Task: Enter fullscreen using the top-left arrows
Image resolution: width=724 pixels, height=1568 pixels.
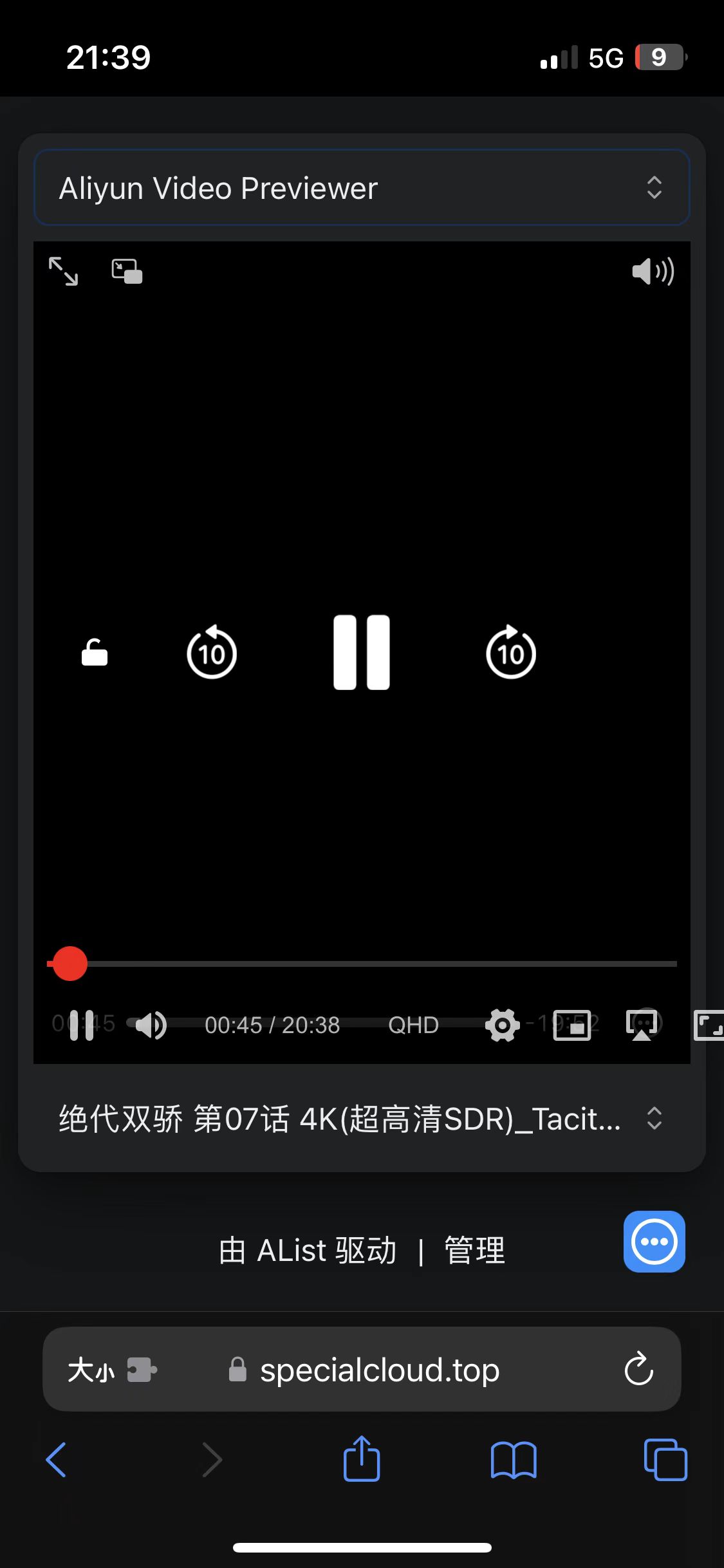Action: pyautogui.click(x=63, y=271)
